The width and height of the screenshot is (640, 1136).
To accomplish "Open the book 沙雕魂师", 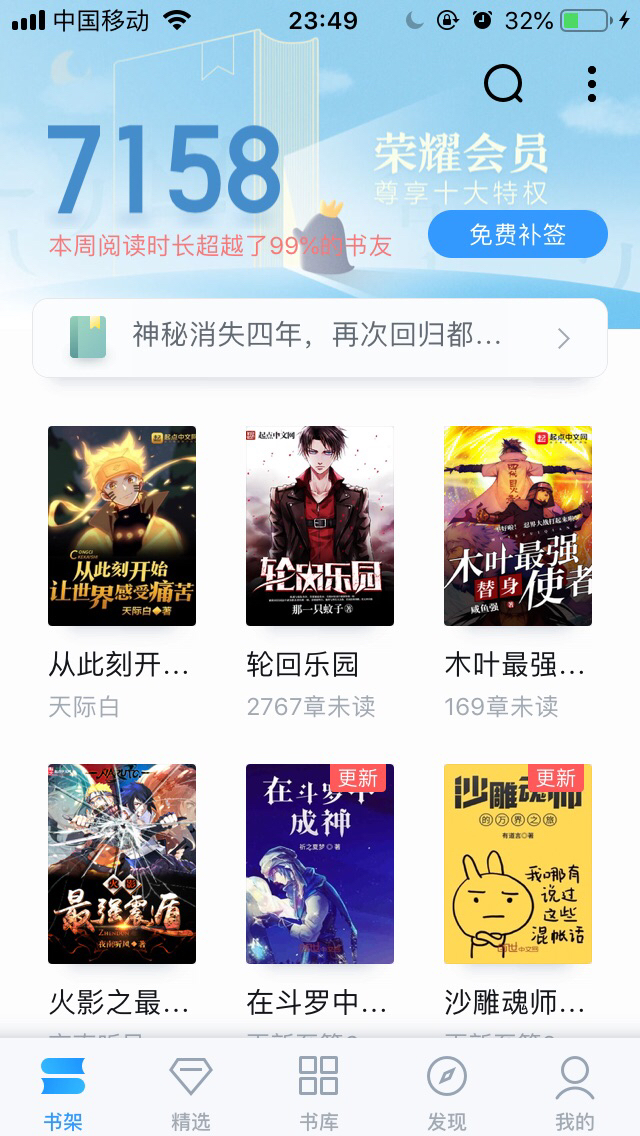I will (x=517, y=864).
